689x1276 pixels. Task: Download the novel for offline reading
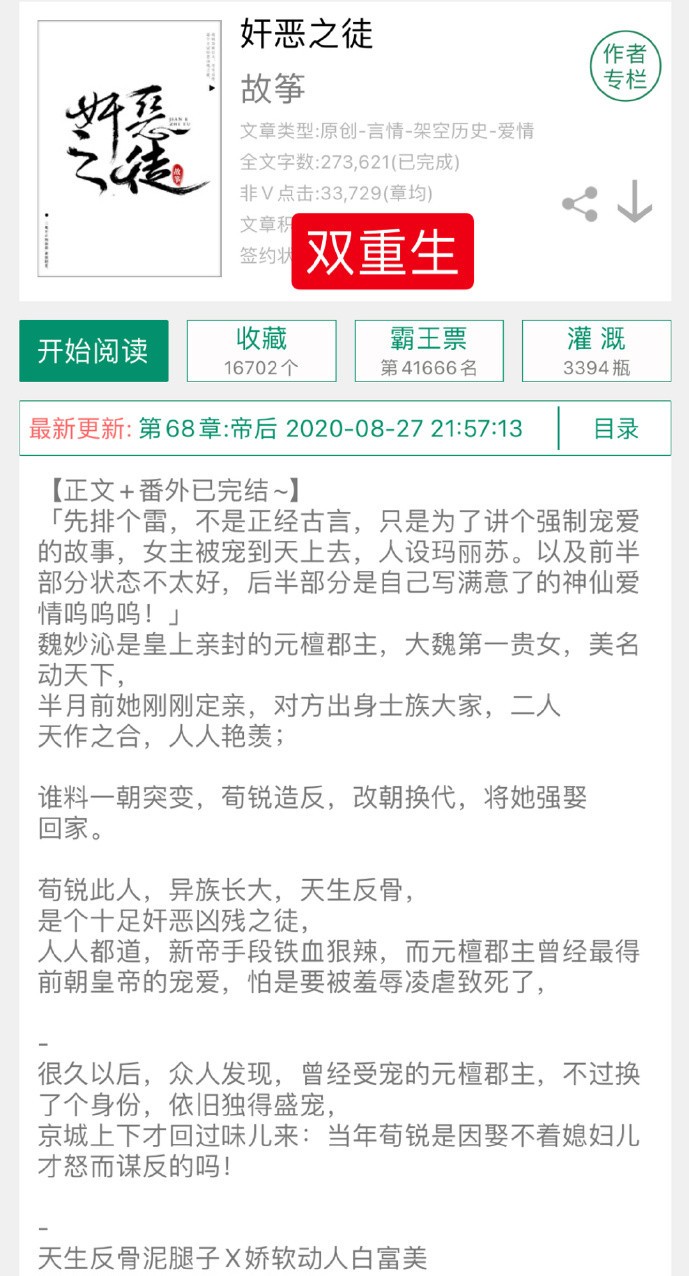[x=634, y=202]
